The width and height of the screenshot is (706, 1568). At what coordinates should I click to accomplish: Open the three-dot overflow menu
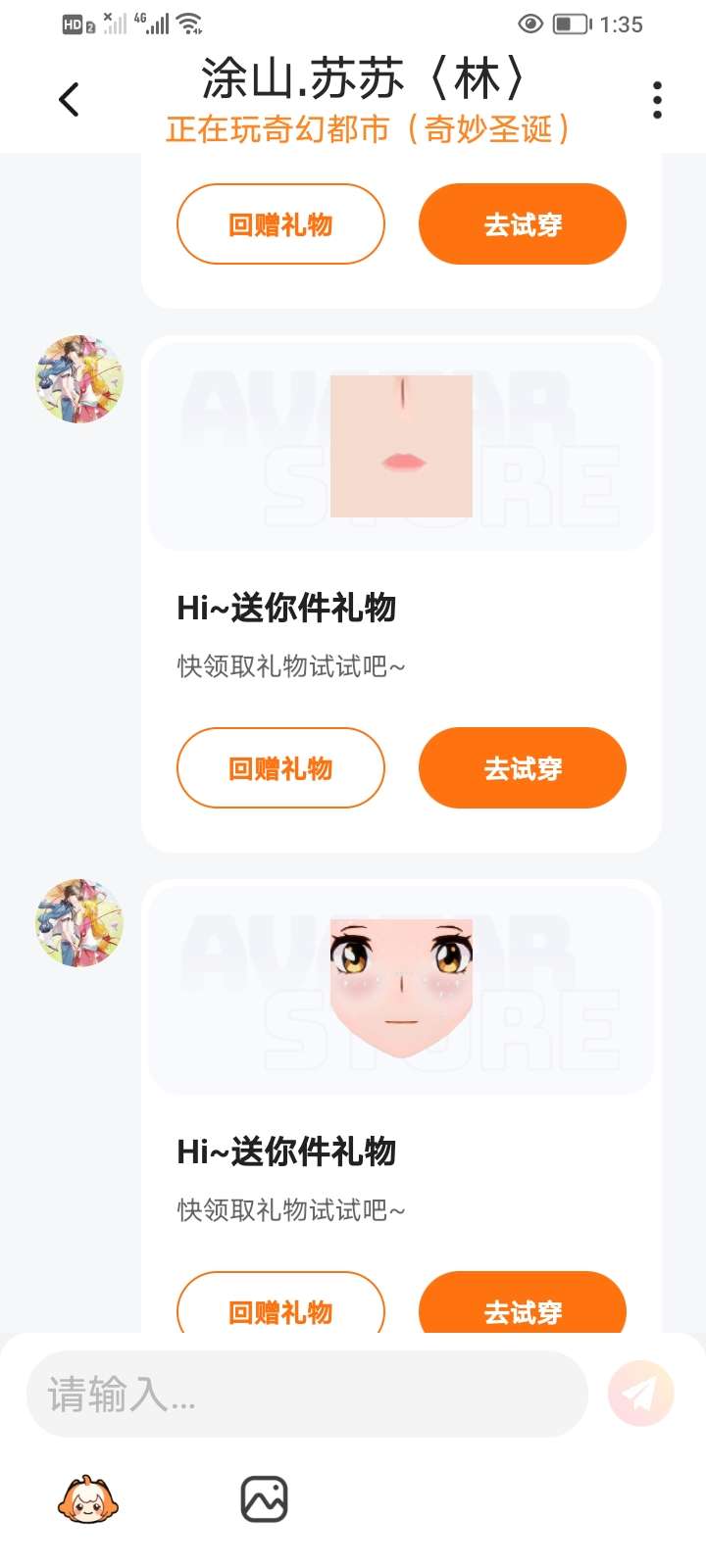(x=656, y=100)
